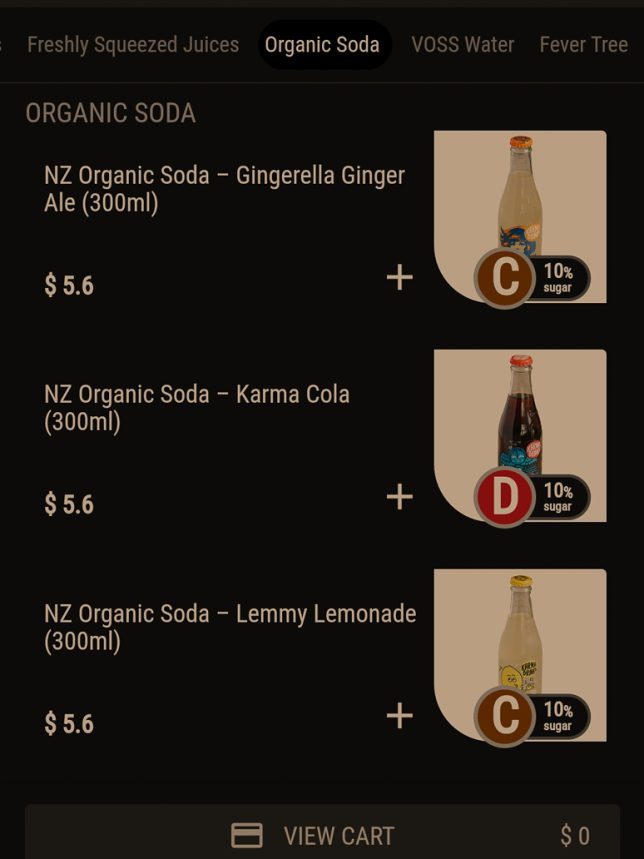Open the Gingerella Ginger Ale product image
The height and width of the screenshot is (859, 644).
[x=520, y=205]
